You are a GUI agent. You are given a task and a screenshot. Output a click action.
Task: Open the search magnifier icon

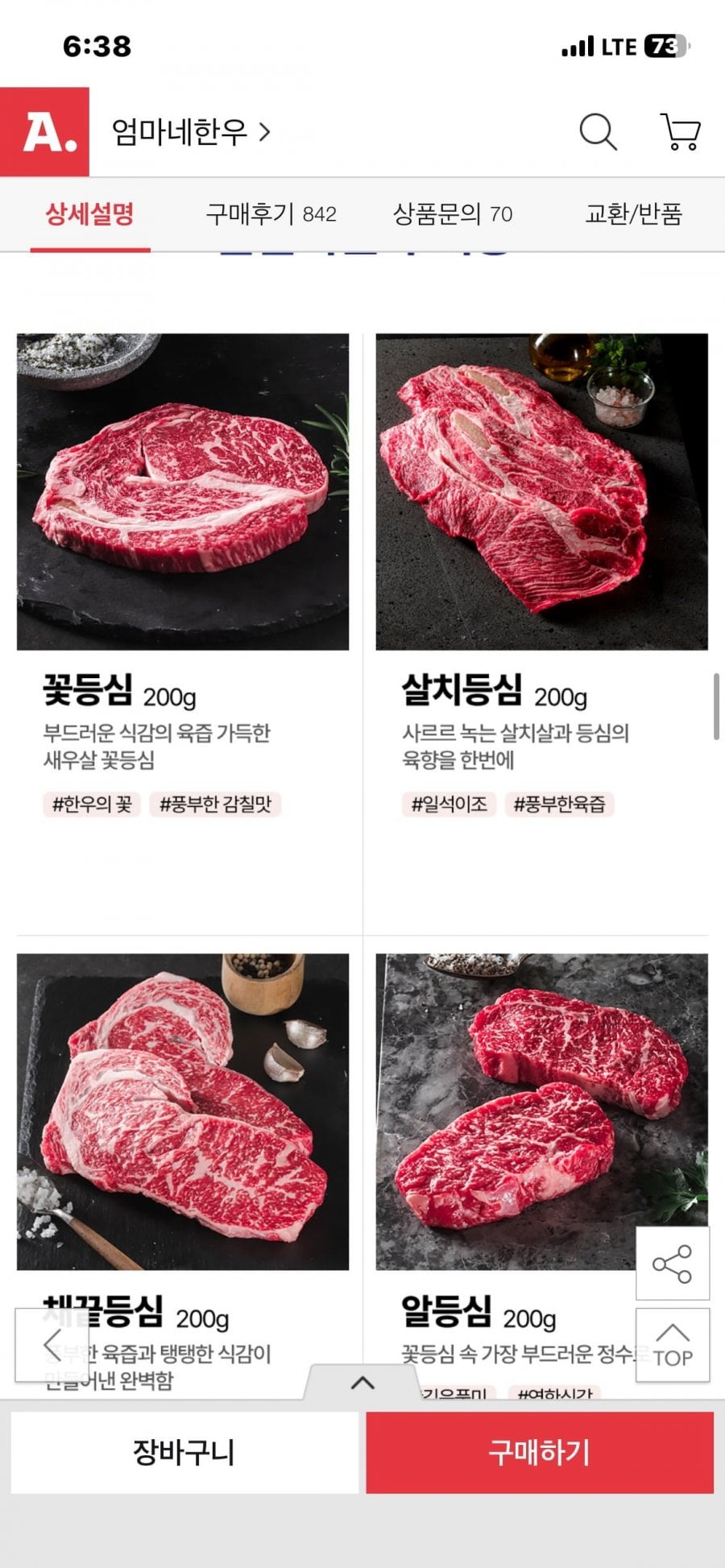click(598, 131)
